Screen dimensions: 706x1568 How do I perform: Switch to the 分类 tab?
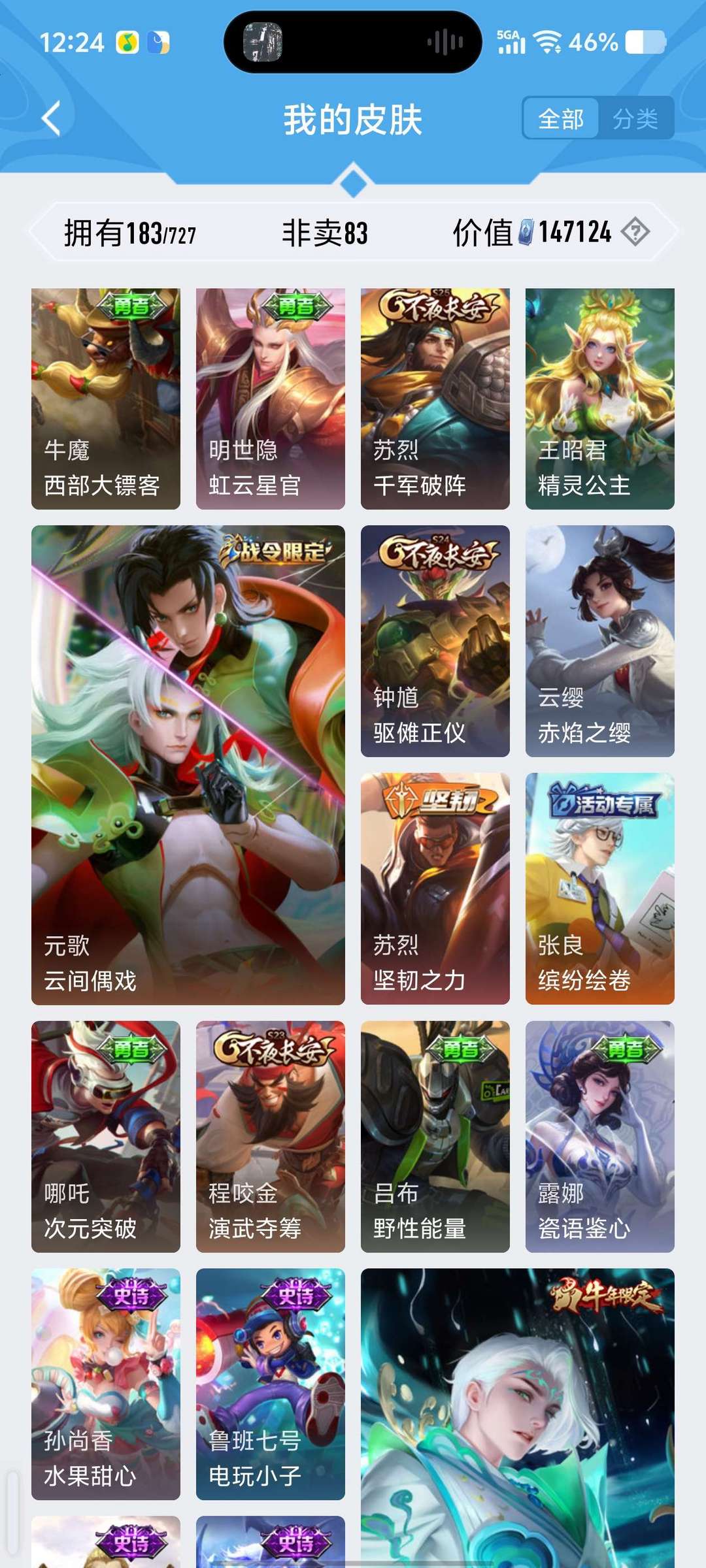point(635,119)
